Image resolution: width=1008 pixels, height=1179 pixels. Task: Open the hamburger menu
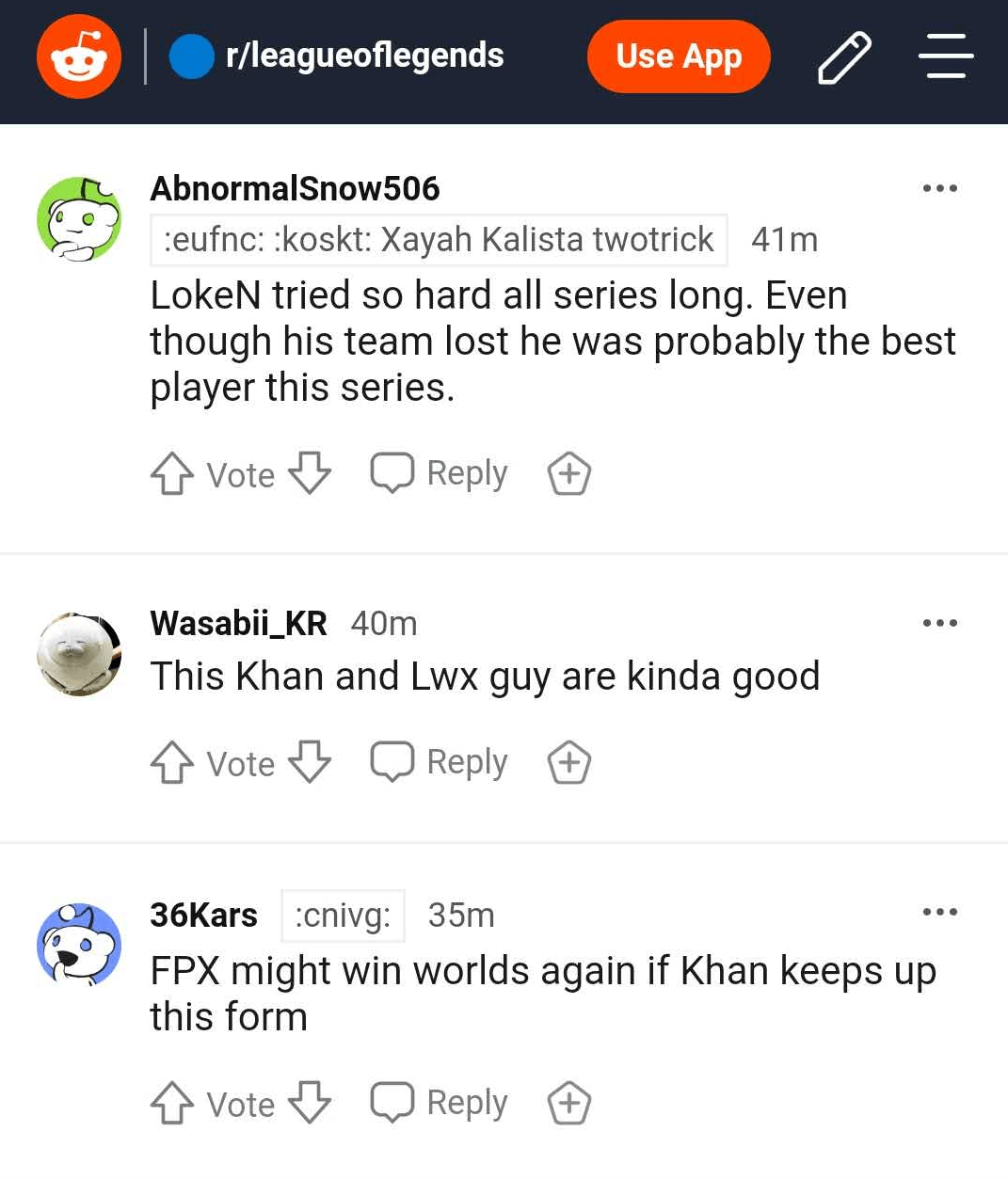pyautogui.click(x=945, y=56)
